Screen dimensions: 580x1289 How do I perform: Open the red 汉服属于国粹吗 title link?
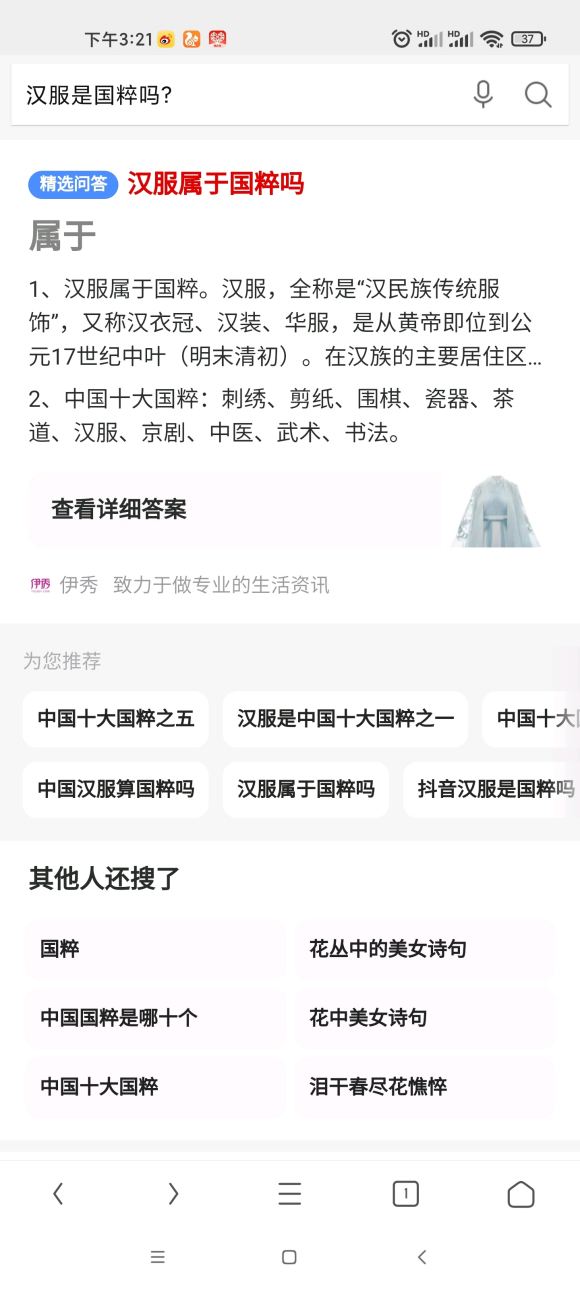coord(215,184)
